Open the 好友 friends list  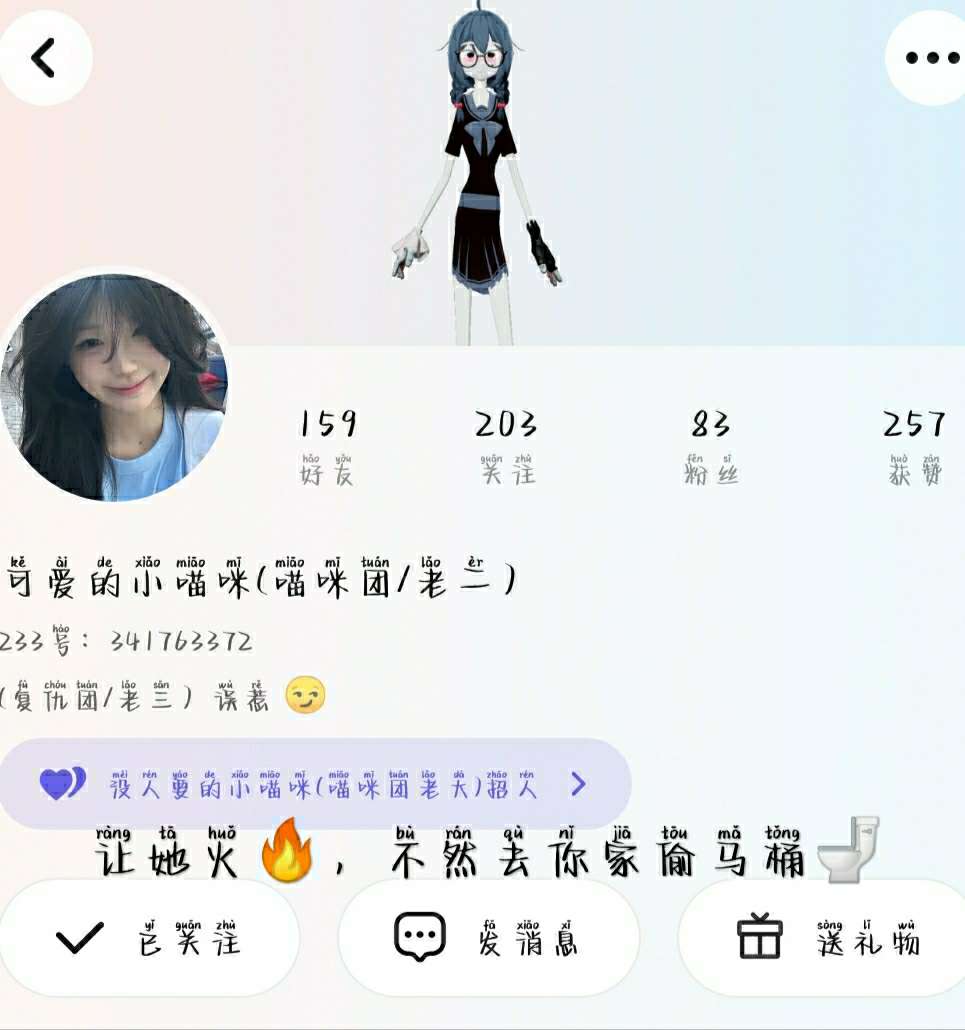[327, 447]
